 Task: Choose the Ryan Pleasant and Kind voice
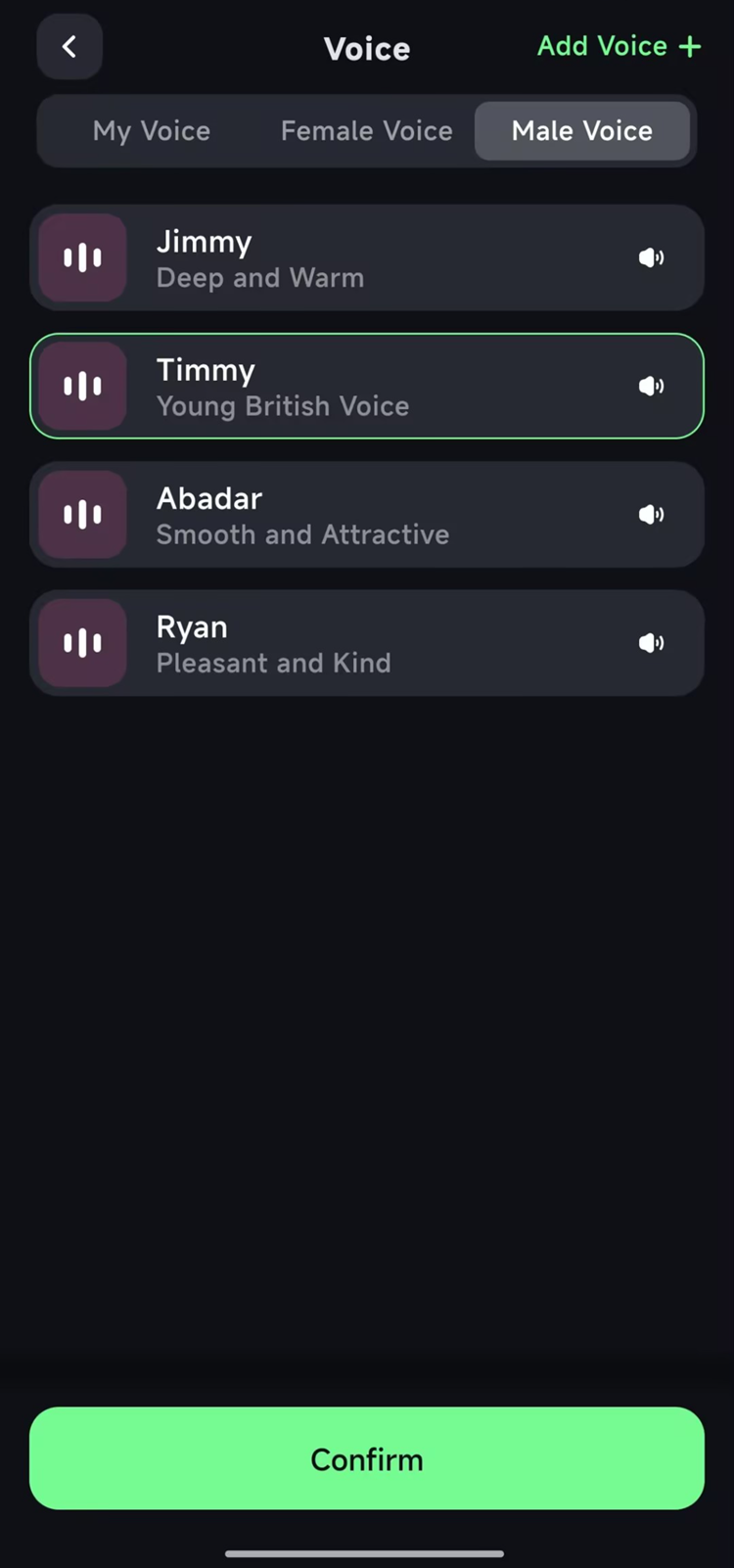(367, 643)
